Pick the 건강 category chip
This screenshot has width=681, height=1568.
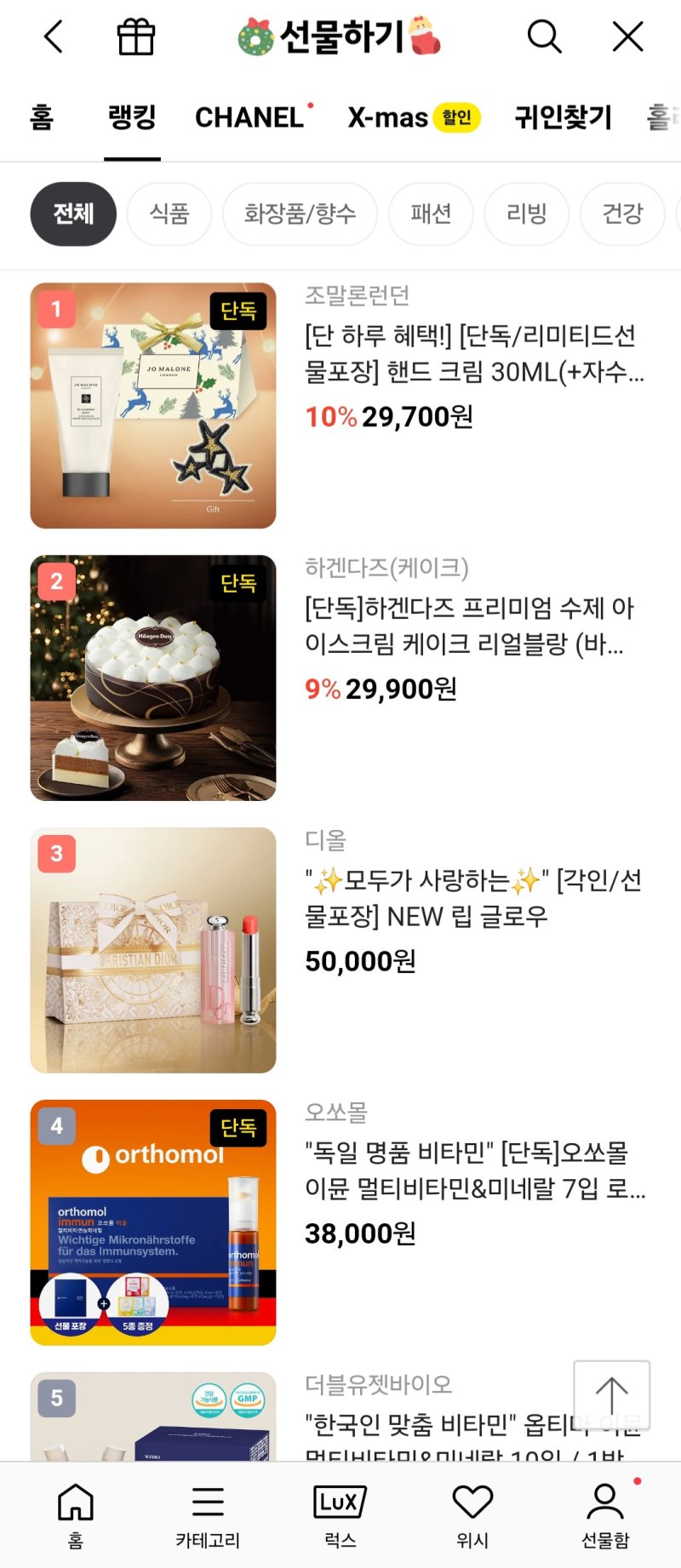click(622, 214)
